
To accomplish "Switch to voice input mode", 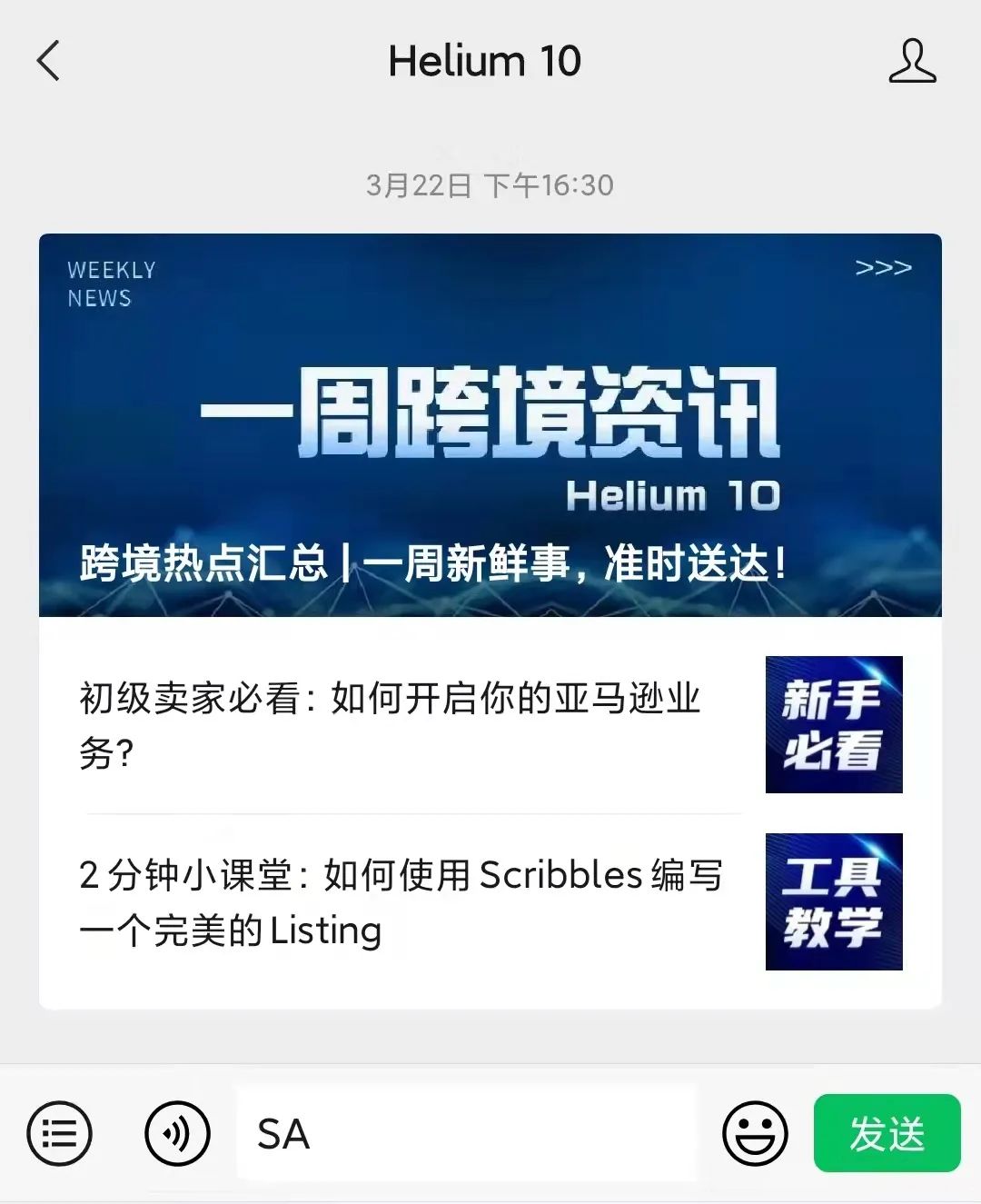I will click(x=178, y=1133).
